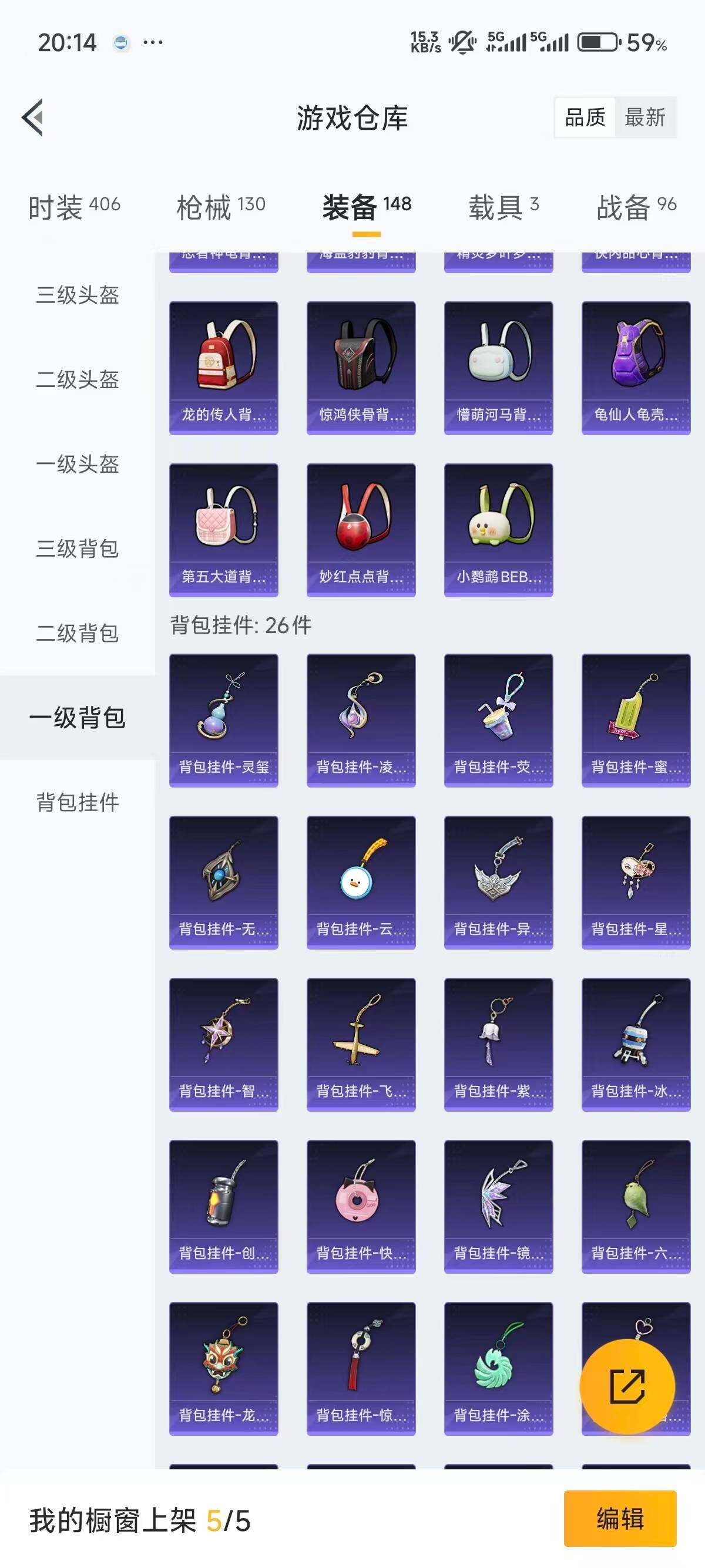The width and height of the screenshot is (705, 1568).
Task: Open the 妙红点点背 ladybug backpack item
Action: coord(360,529)
